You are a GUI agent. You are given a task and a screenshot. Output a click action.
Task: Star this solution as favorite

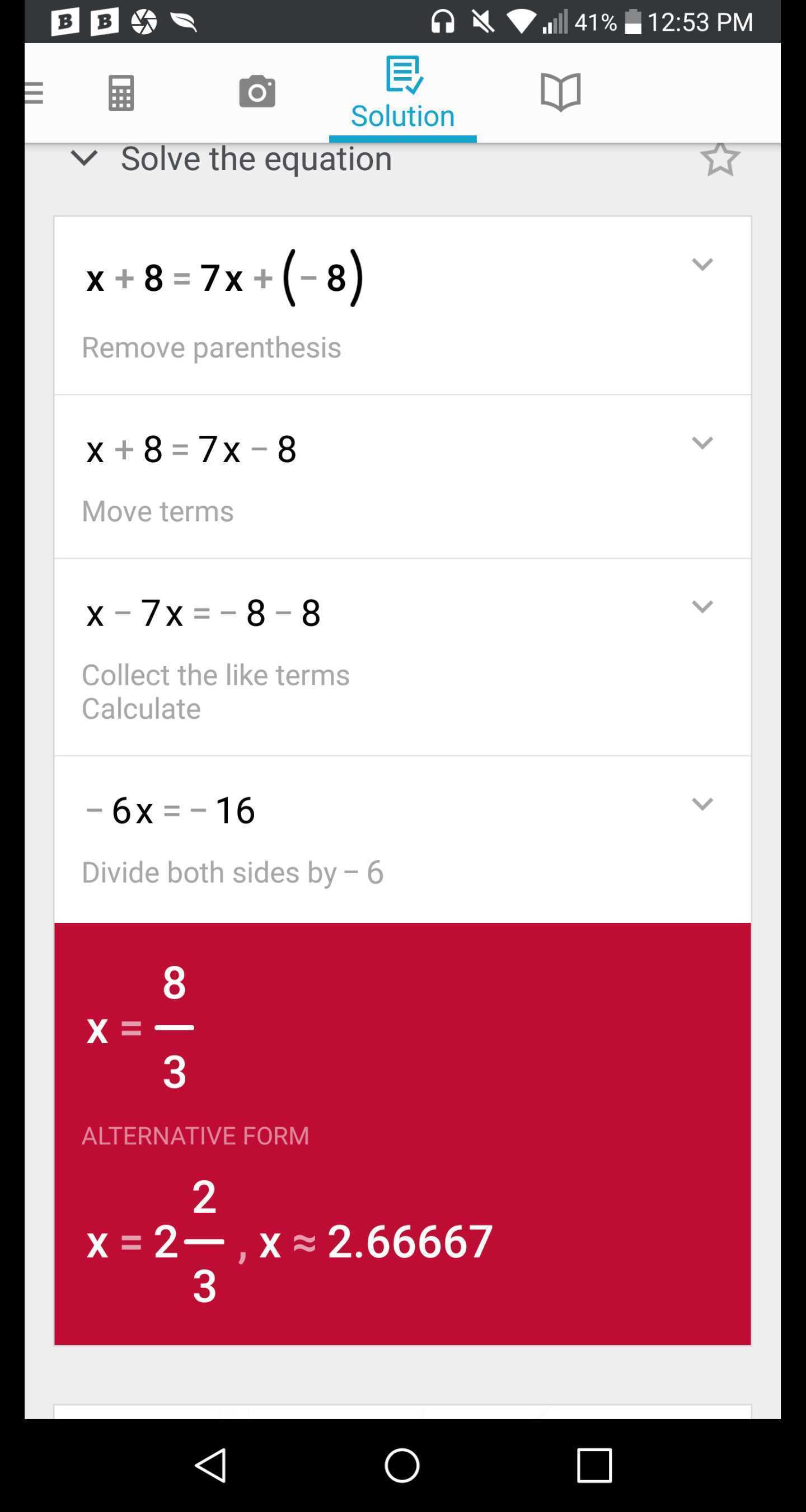click(720, 158)
